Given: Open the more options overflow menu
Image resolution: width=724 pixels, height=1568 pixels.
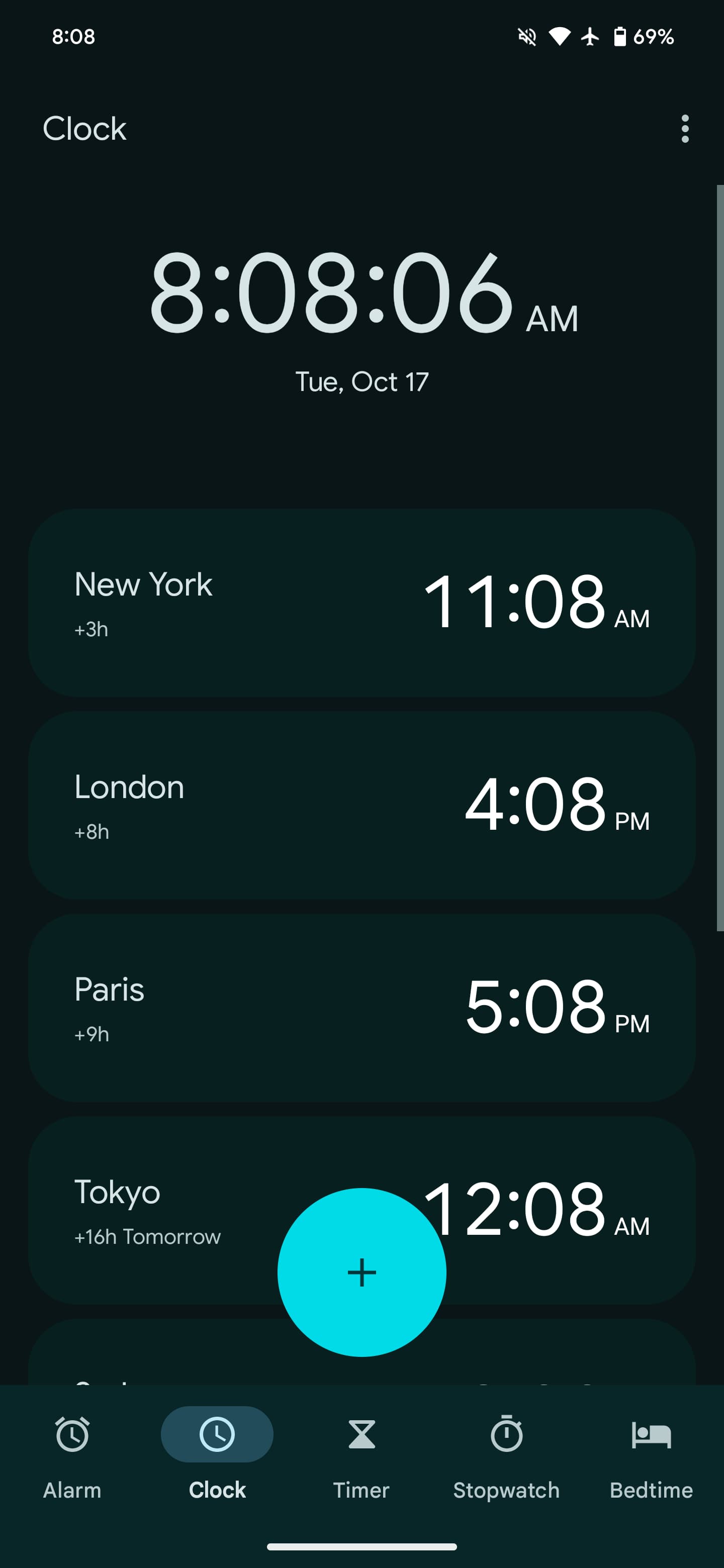Looking at the screenshot, I should [685, 129].
